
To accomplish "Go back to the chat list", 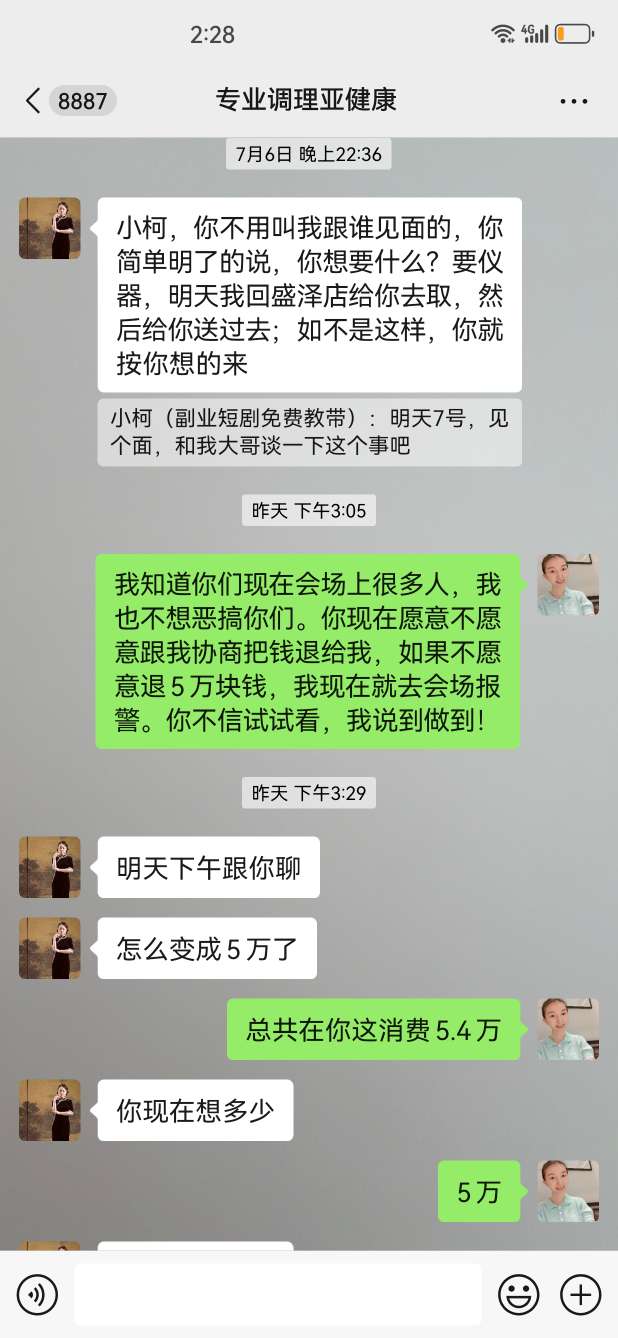I will click(33, 101).
